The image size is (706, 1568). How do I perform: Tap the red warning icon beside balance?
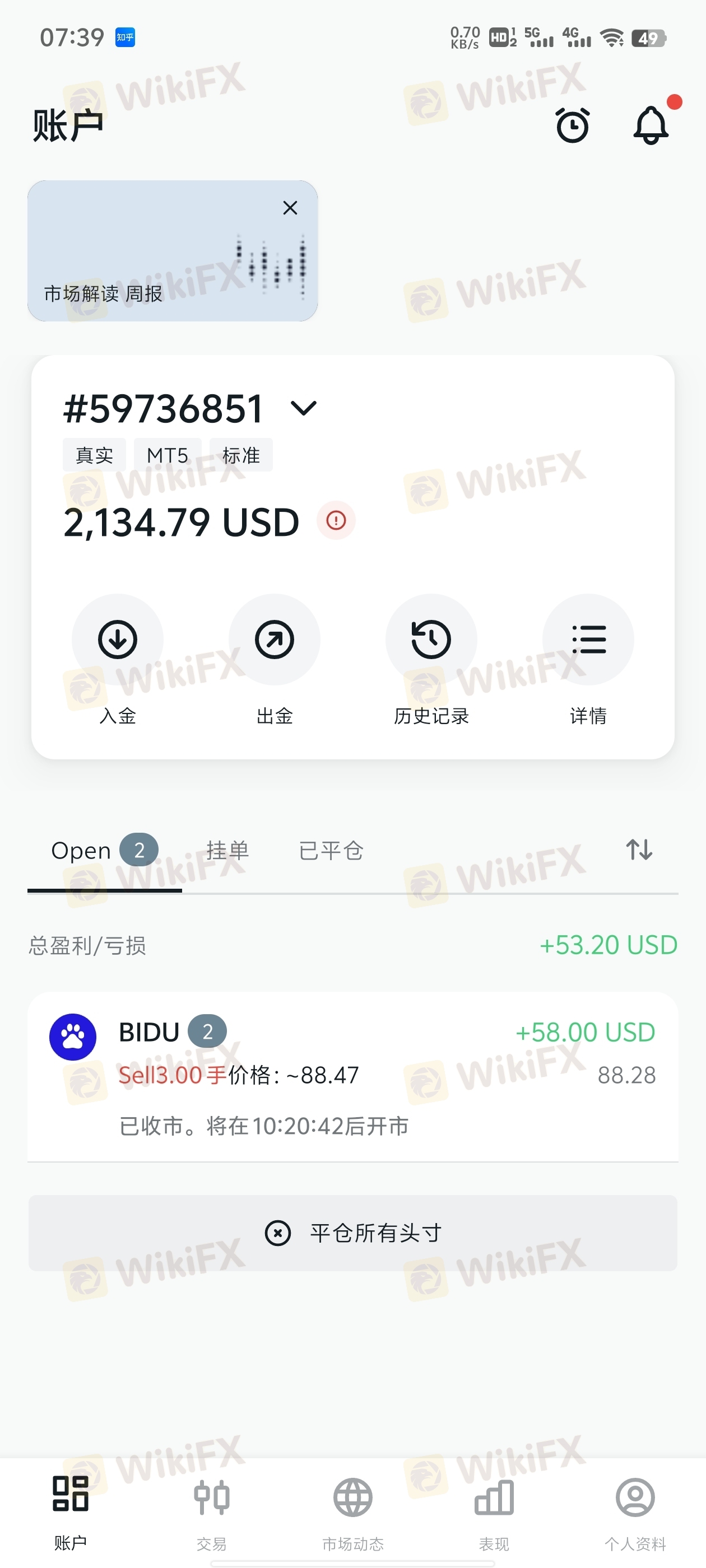pyautogui.click(x=336, y=520)
